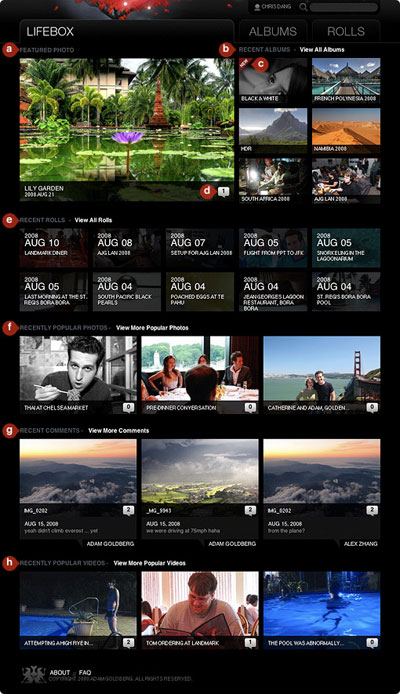
Task: Select the Lifebox tab
Action: pyautogui.click(x=127, y=31)
